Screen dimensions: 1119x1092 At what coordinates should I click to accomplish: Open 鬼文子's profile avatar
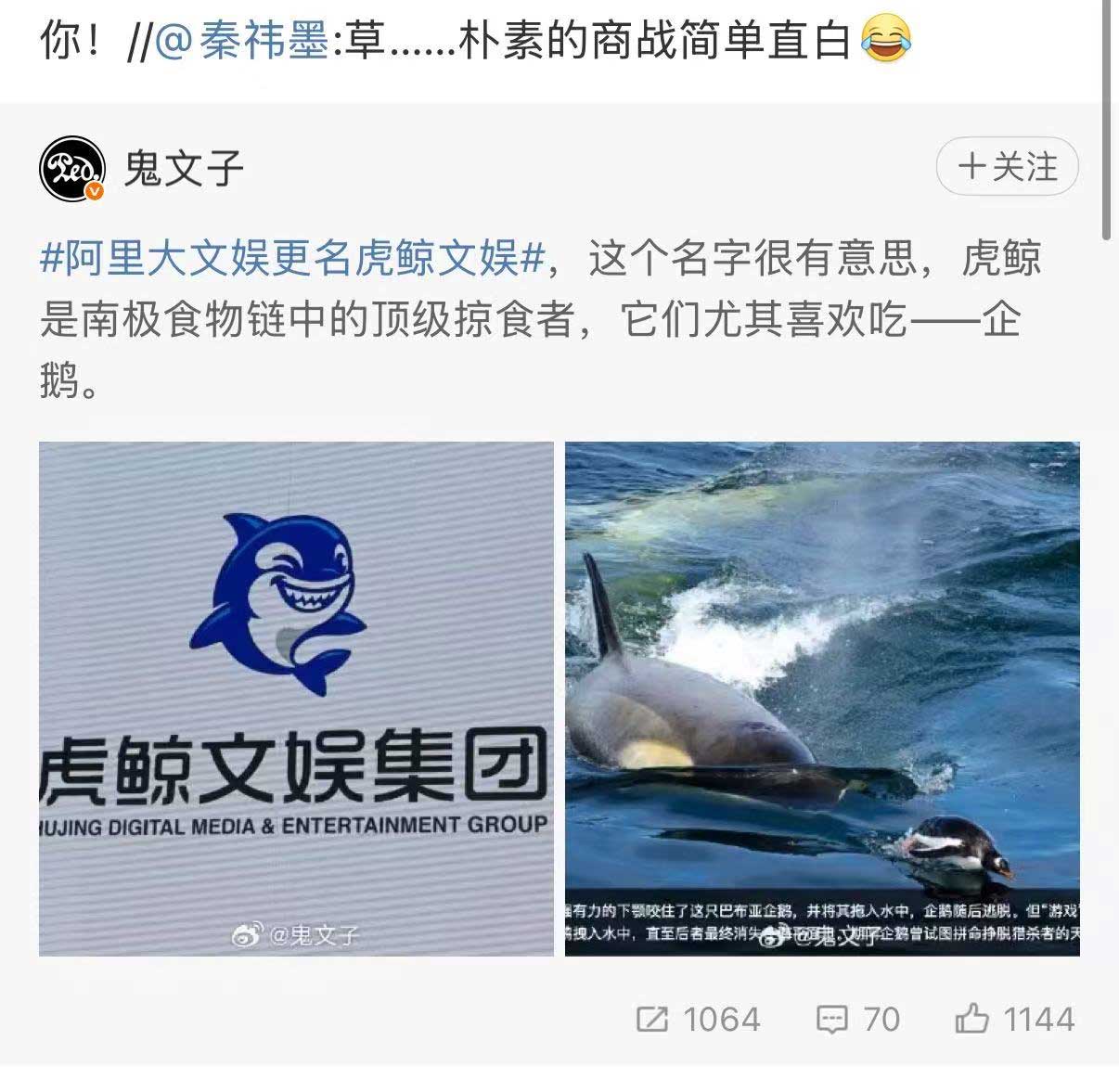[71, 169]
